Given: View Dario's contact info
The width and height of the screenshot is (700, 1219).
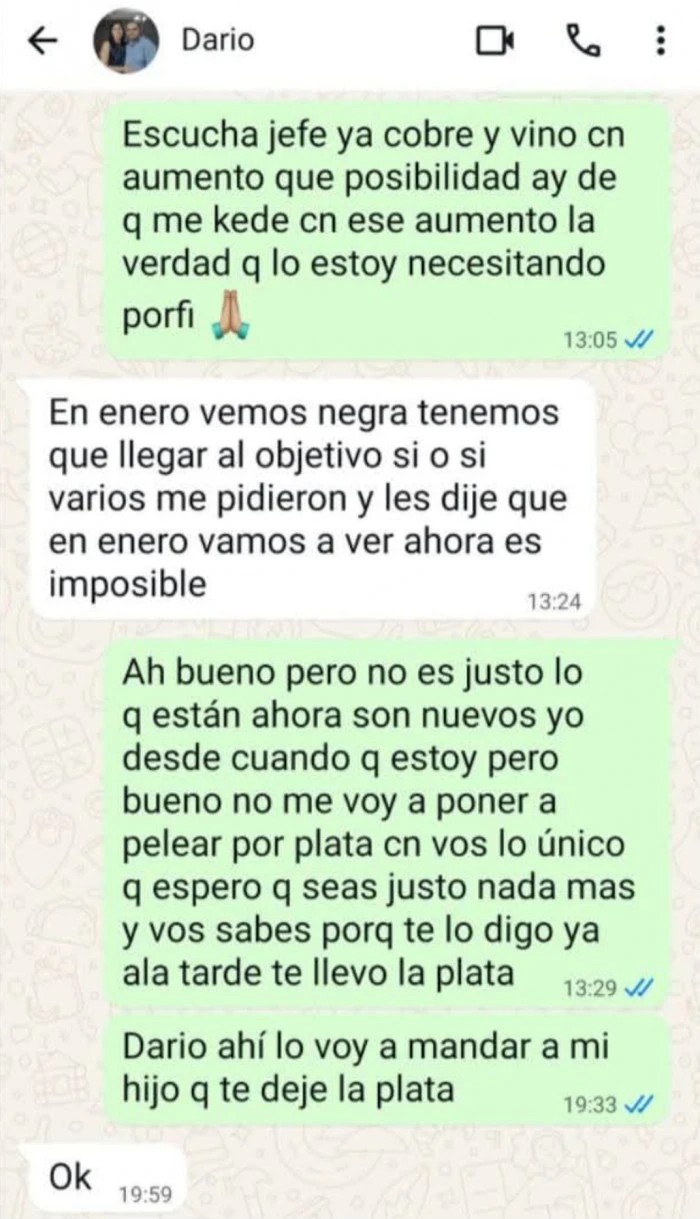Looking at the screenshot, I should 218,41.
